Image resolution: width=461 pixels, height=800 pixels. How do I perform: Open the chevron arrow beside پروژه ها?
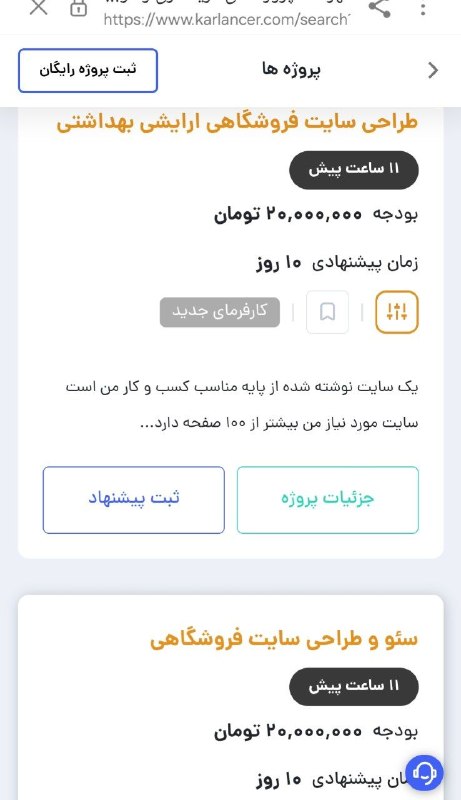pyautogui.click(x=433, y=70)
